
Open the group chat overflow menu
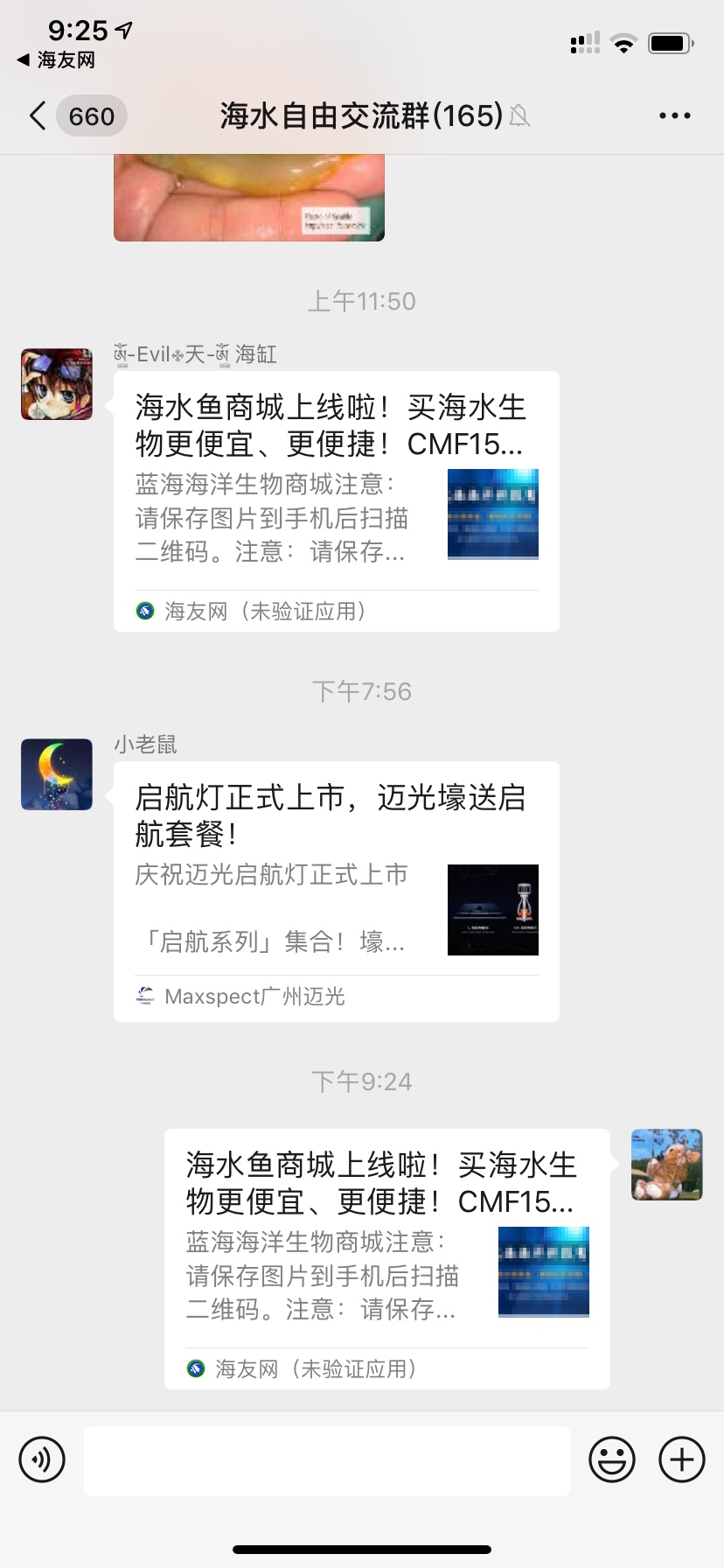click(674, 115)
